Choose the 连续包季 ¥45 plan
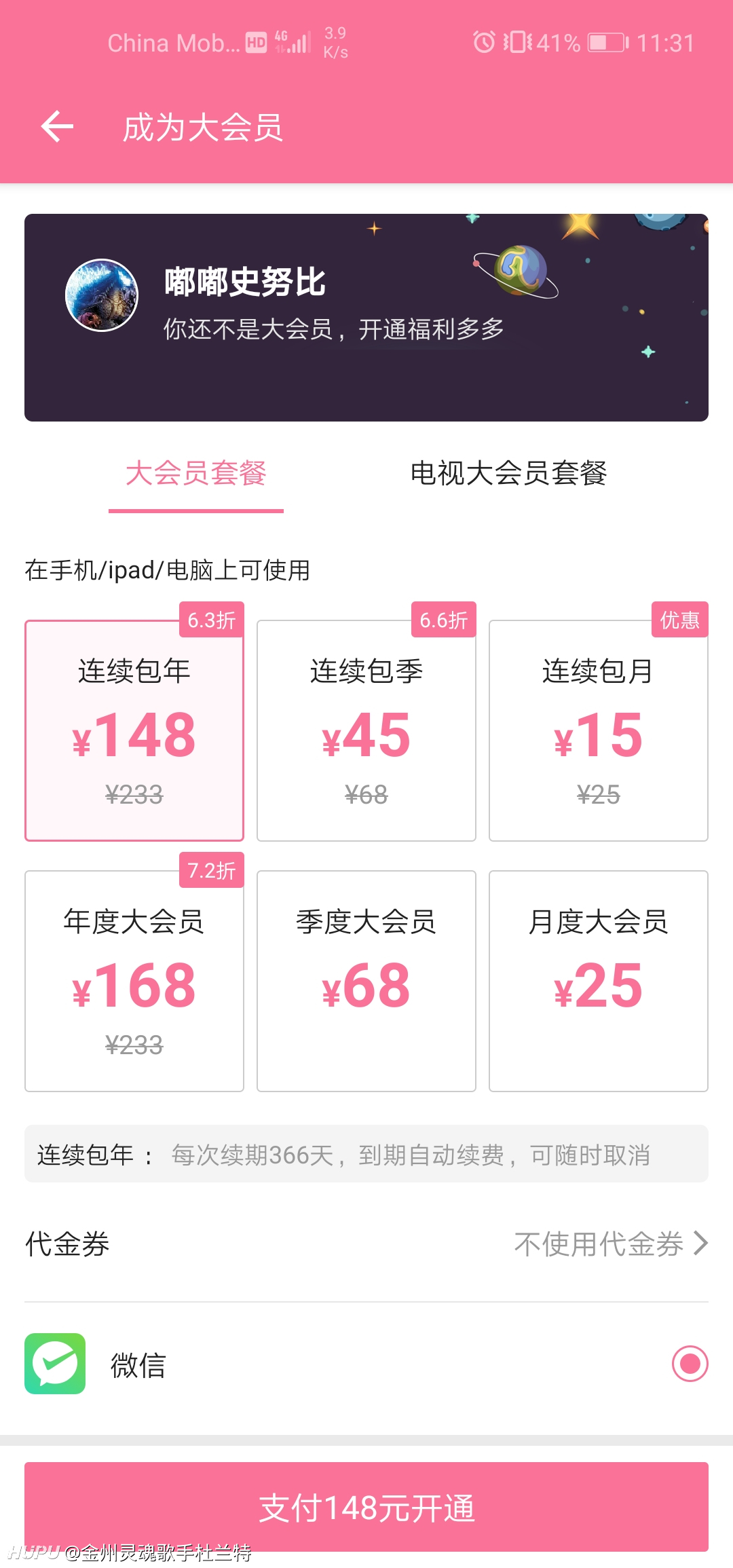 [x=366, y=730]
